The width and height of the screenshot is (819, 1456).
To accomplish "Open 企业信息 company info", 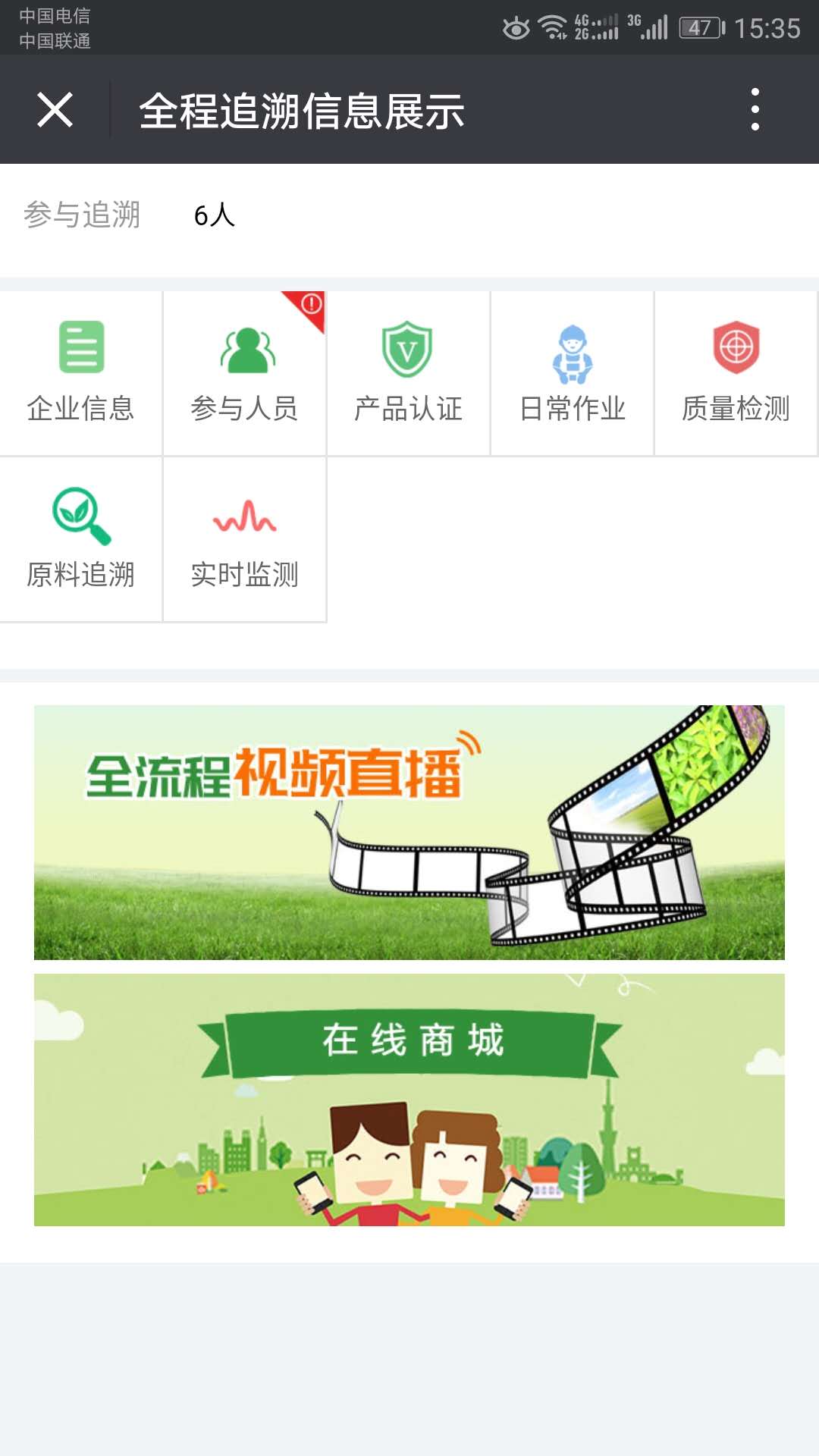I will click(81, 373).
